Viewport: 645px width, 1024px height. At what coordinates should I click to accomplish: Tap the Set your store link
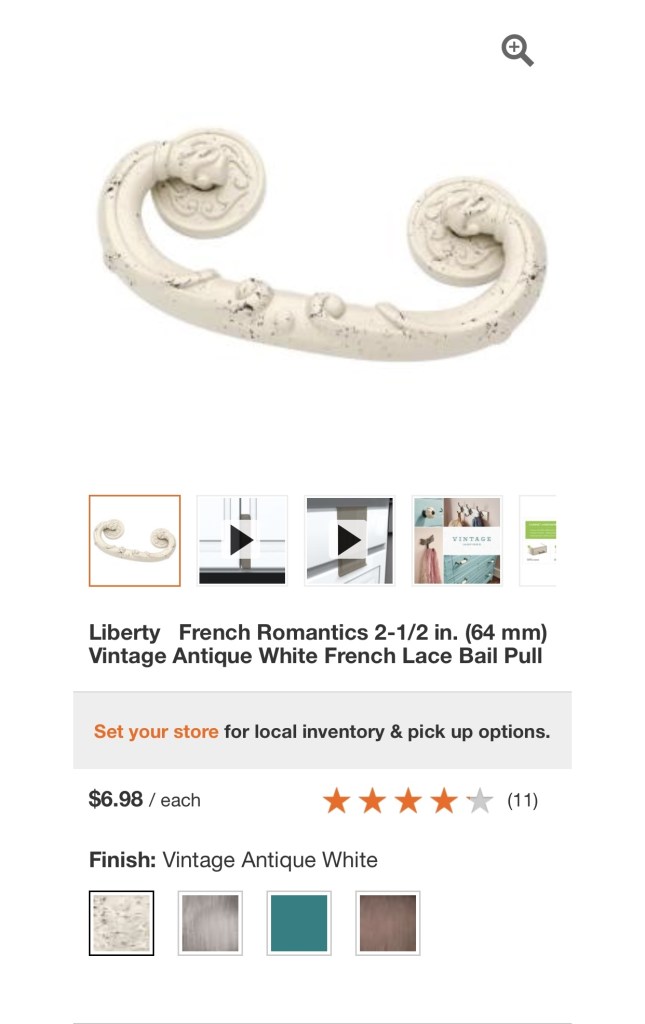[x=156, y=731]
